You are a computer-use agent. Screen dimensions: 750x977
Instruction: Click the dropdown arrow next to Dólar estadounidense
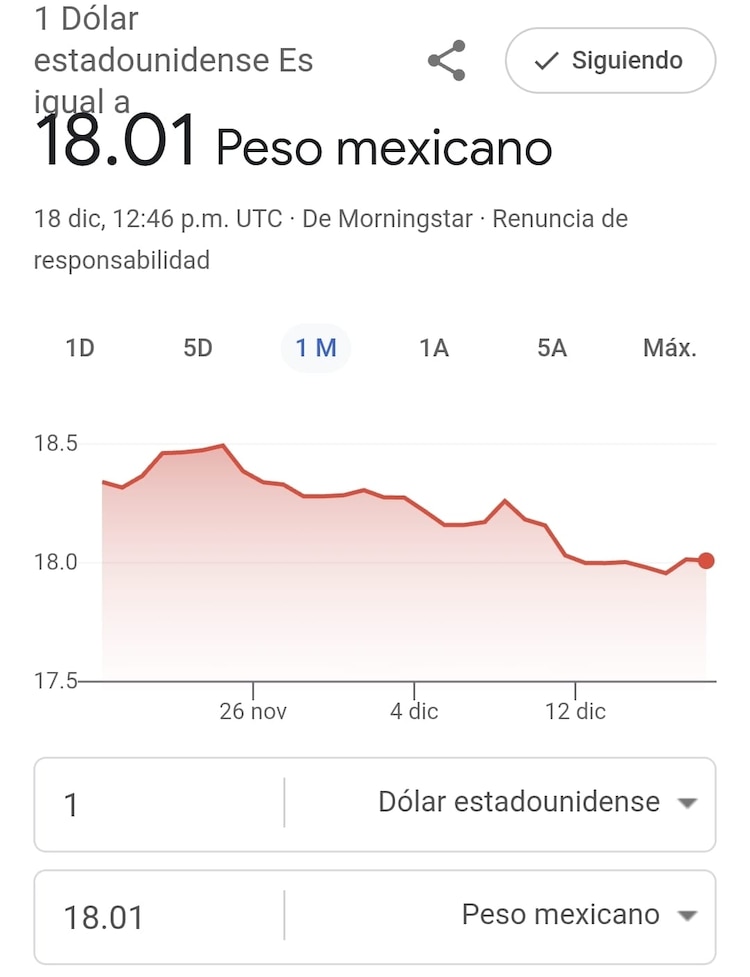[688, 802]
